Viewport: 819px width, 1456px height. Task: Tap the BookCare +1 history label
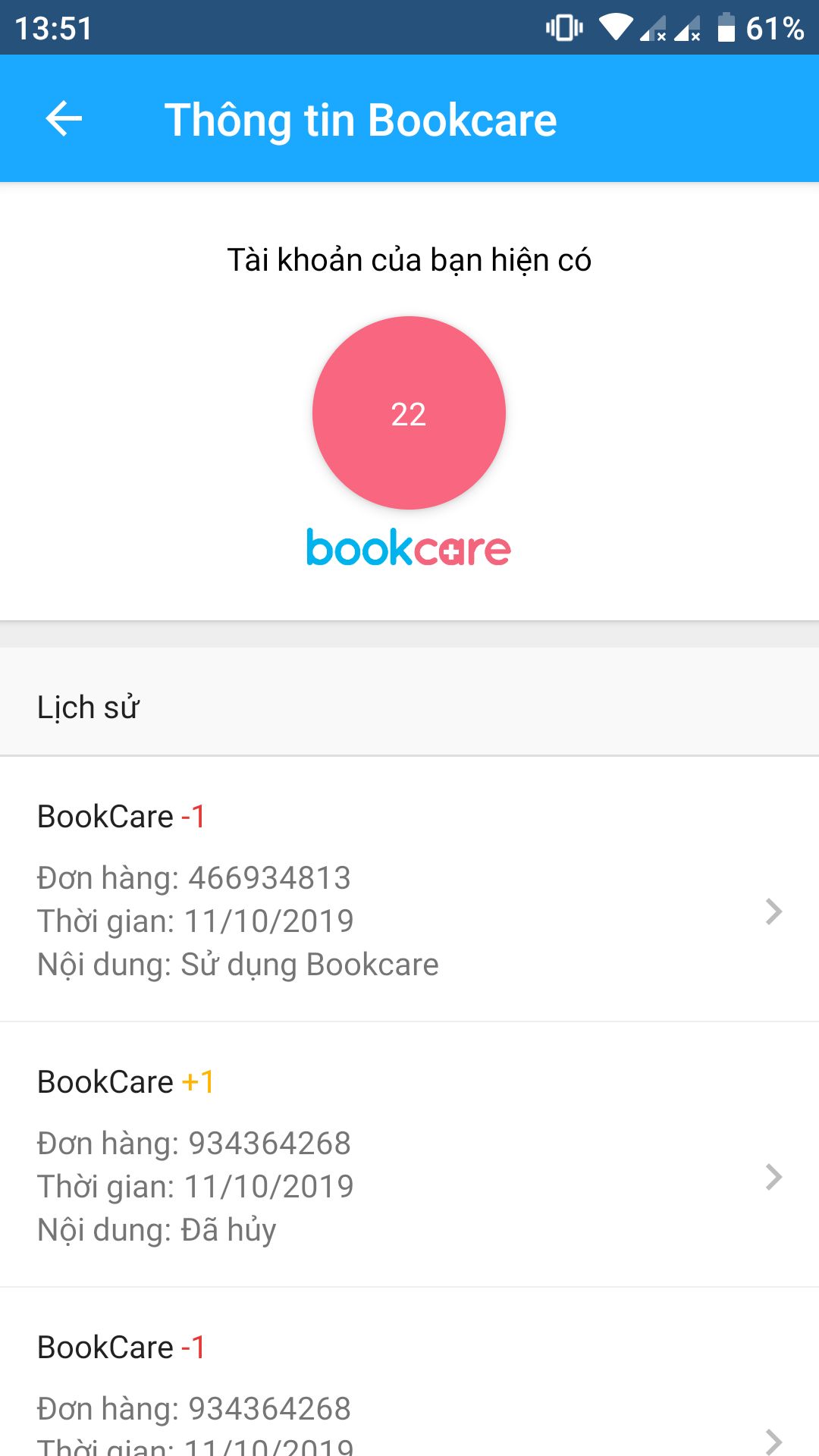124,1082
